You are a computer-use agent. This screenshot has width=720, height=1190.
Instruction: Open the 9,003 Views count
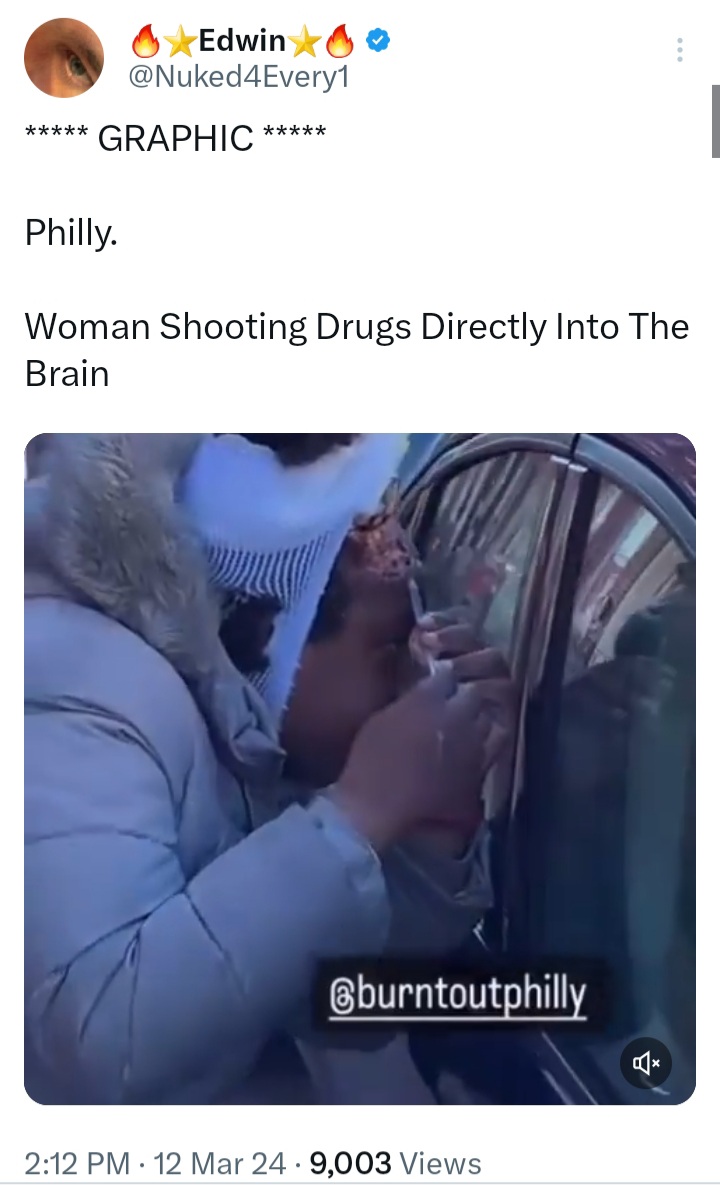point(395,1163)
